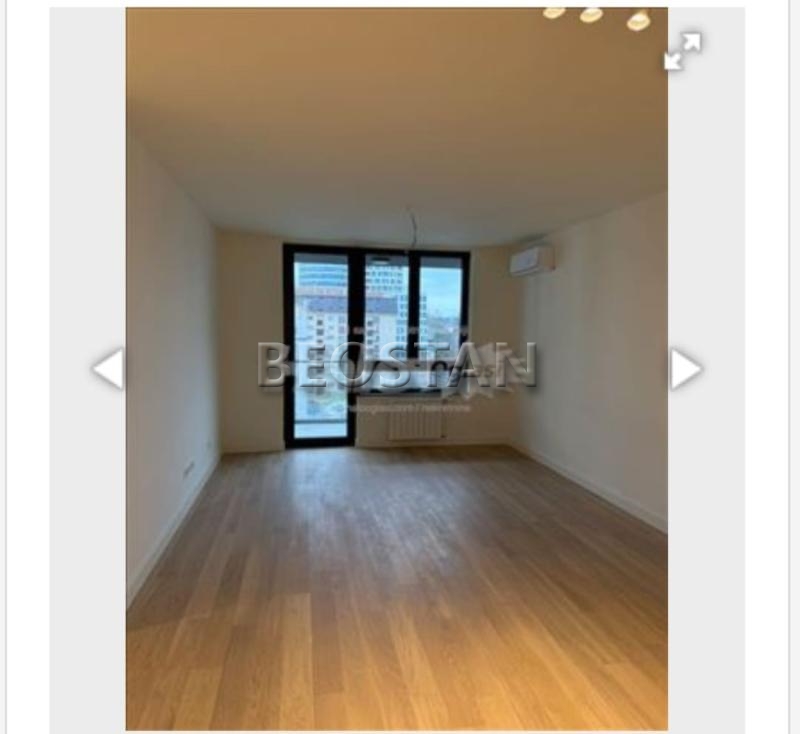Show the next photo
Image resolution: width=800 pixels, height=734 pixels.
pyautogui.click(x=685, y=369)
